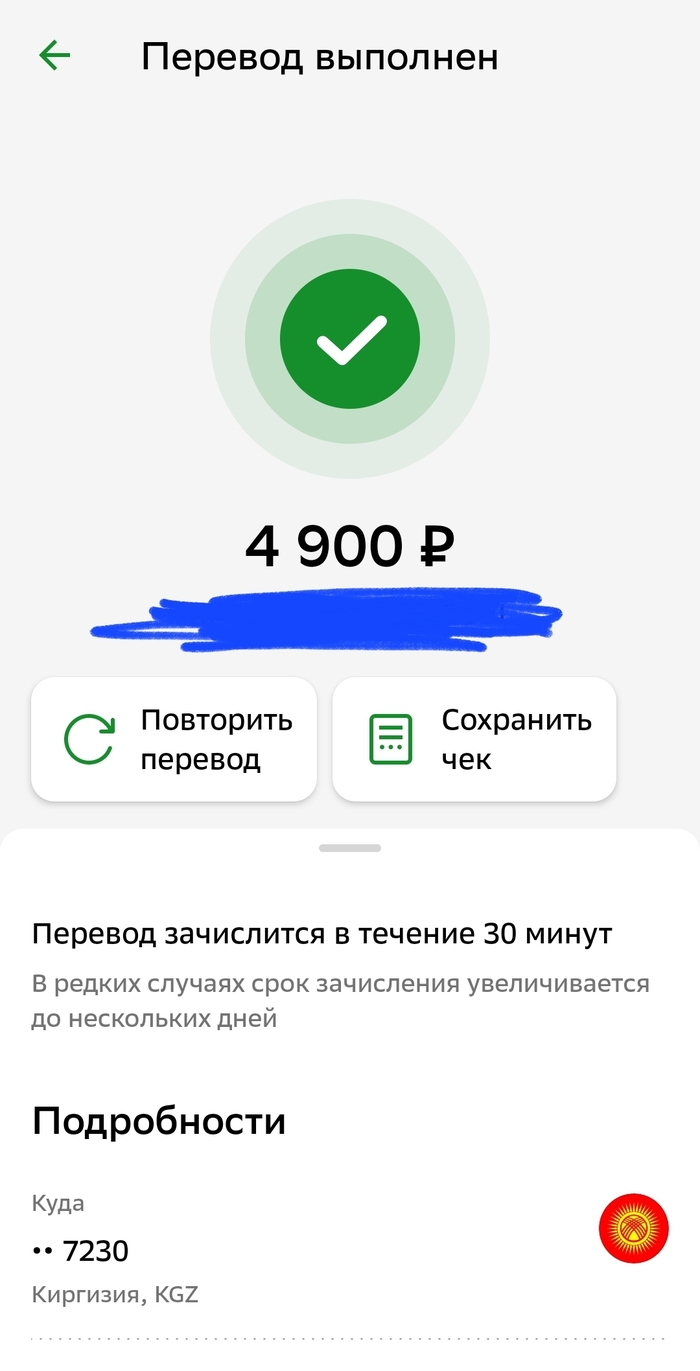Viewport: 700px width, 1371px height.
Task: Go back using the green arrow
Action: [54, 56]
